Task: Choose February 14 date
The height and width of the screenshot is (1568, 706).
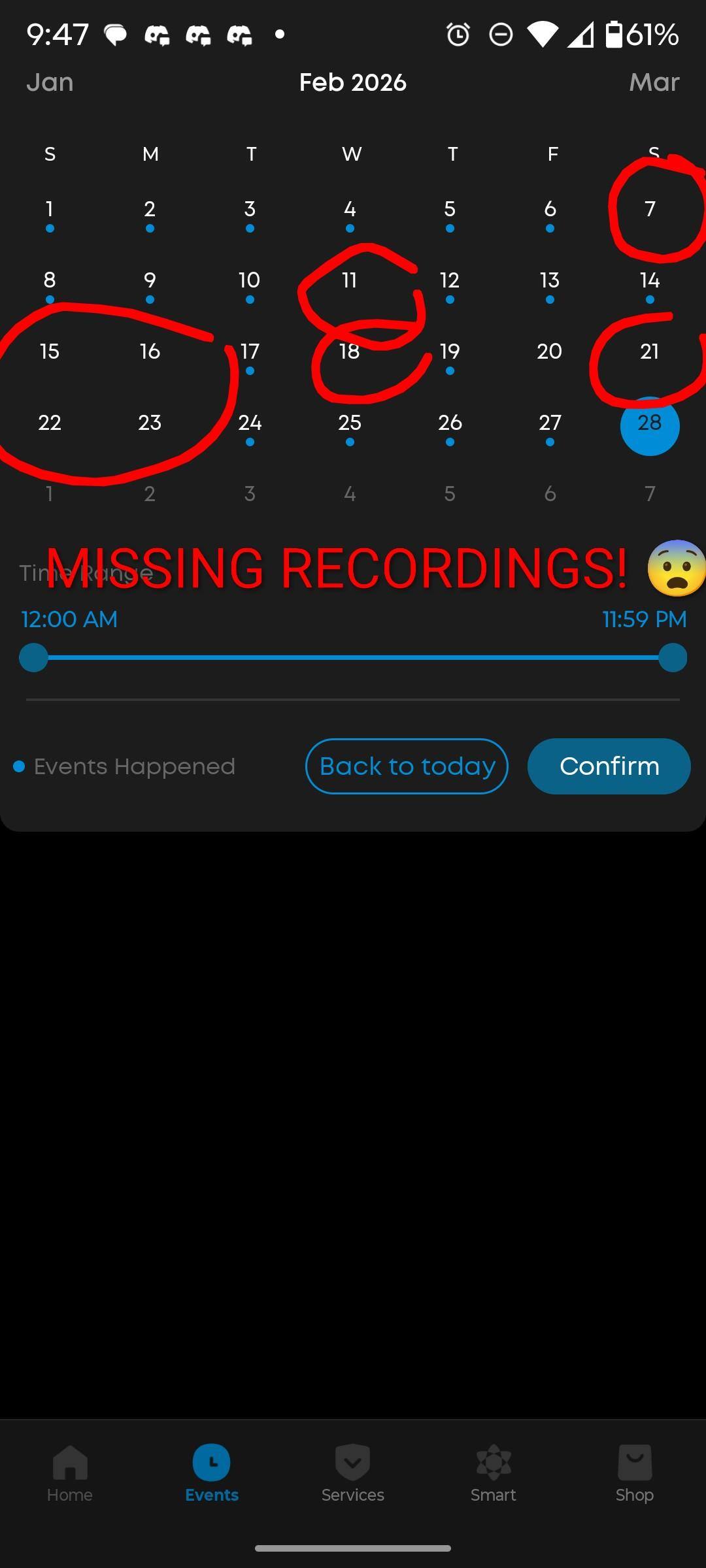Action: pyautogui.click(x=650, y=280)
